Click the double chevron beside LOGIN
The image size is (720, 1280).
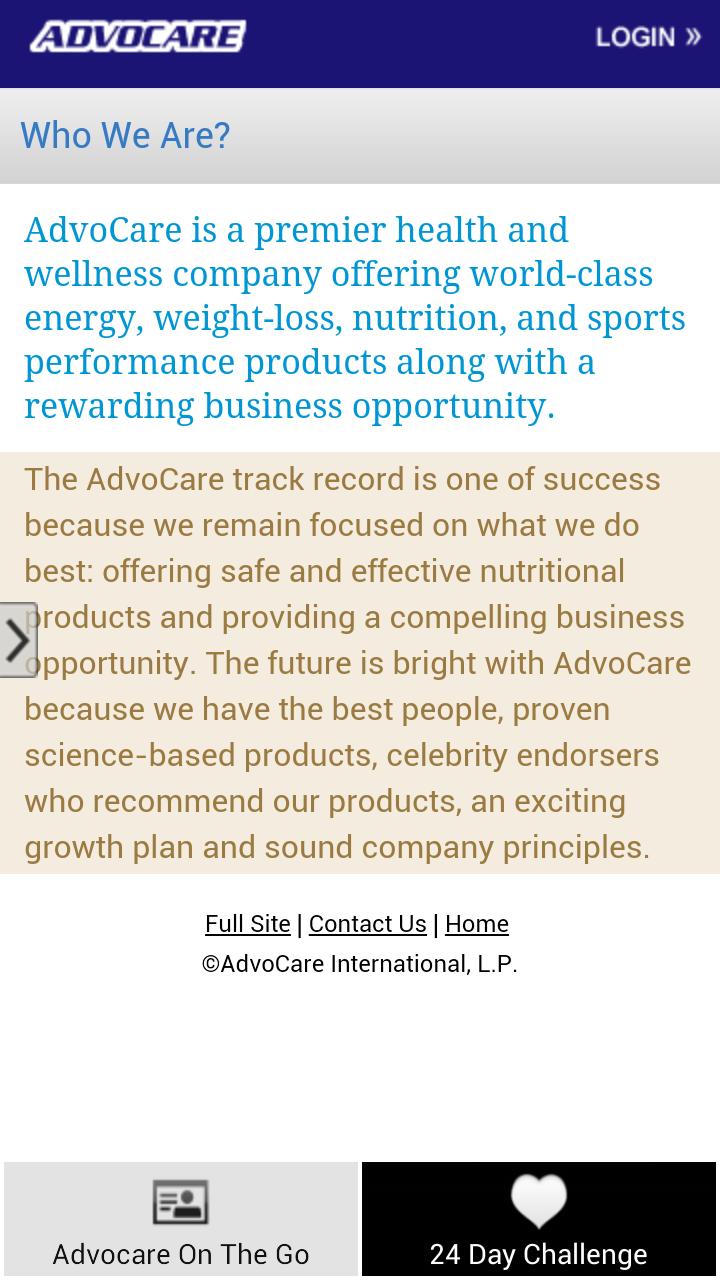(x=692, y=37)
